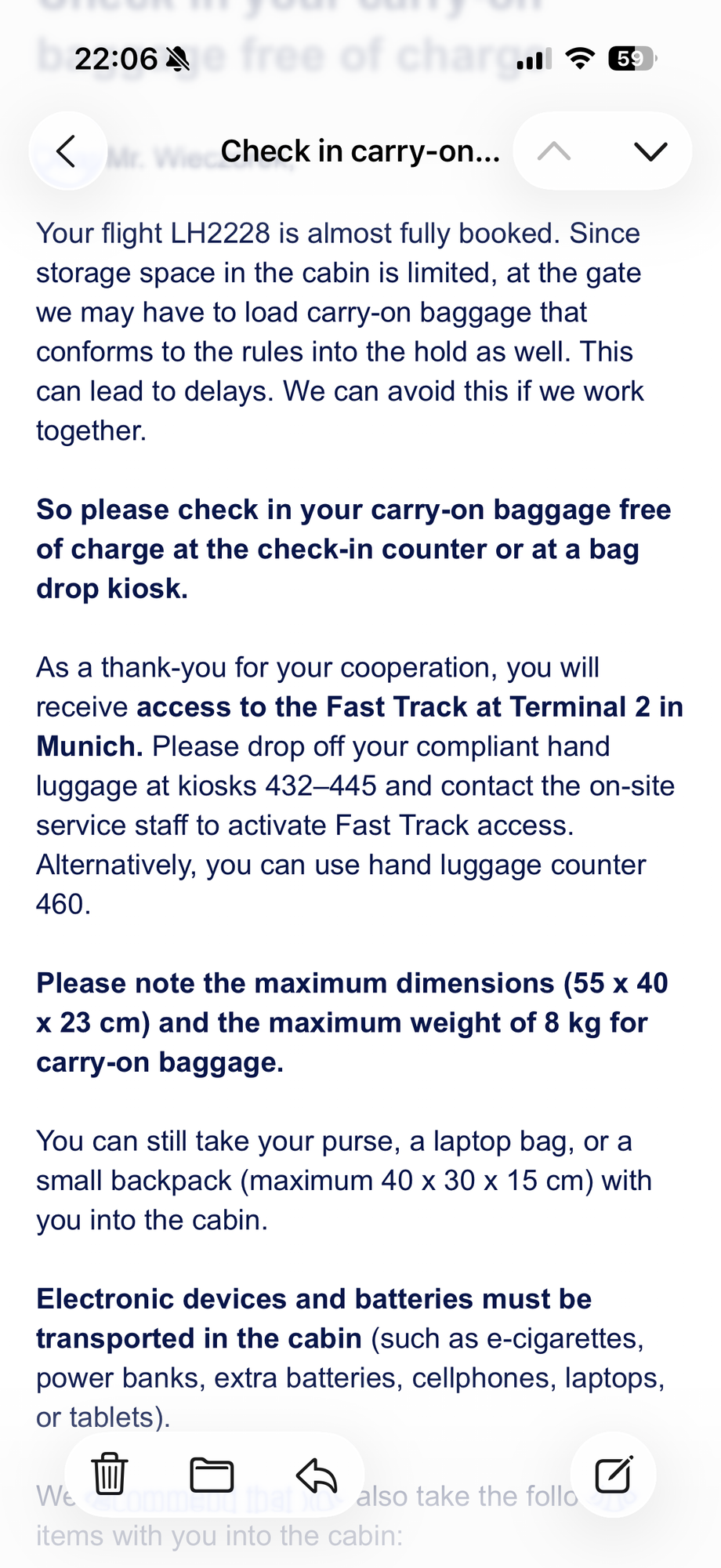This screenshot has width=721, height=1568.
Task: Move this email to a folder
Action: [212, 1475]
